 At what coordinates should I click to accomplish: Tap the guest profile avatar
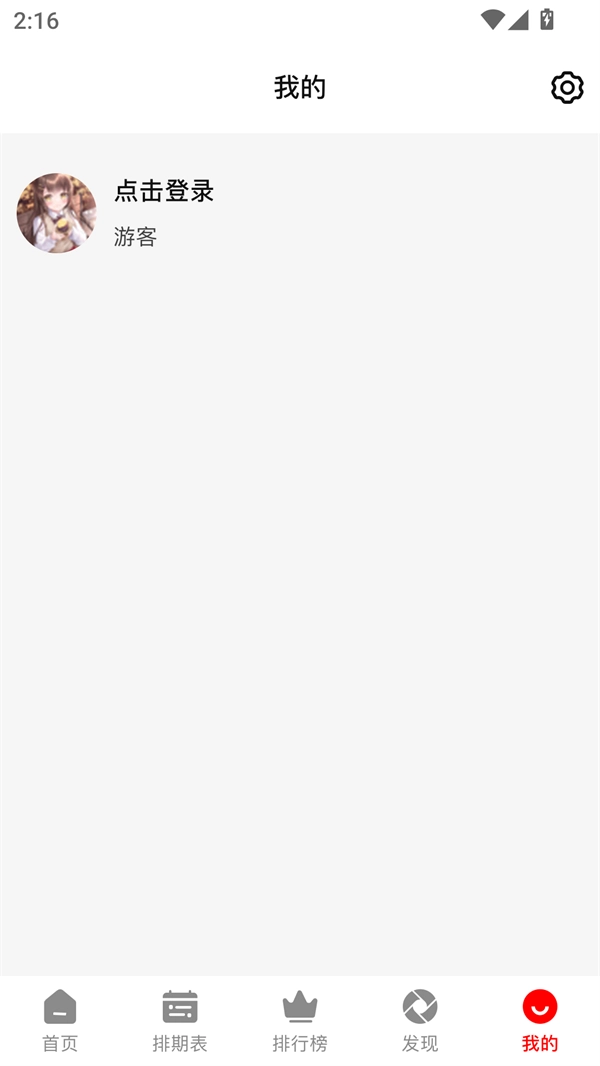[57, 213]
